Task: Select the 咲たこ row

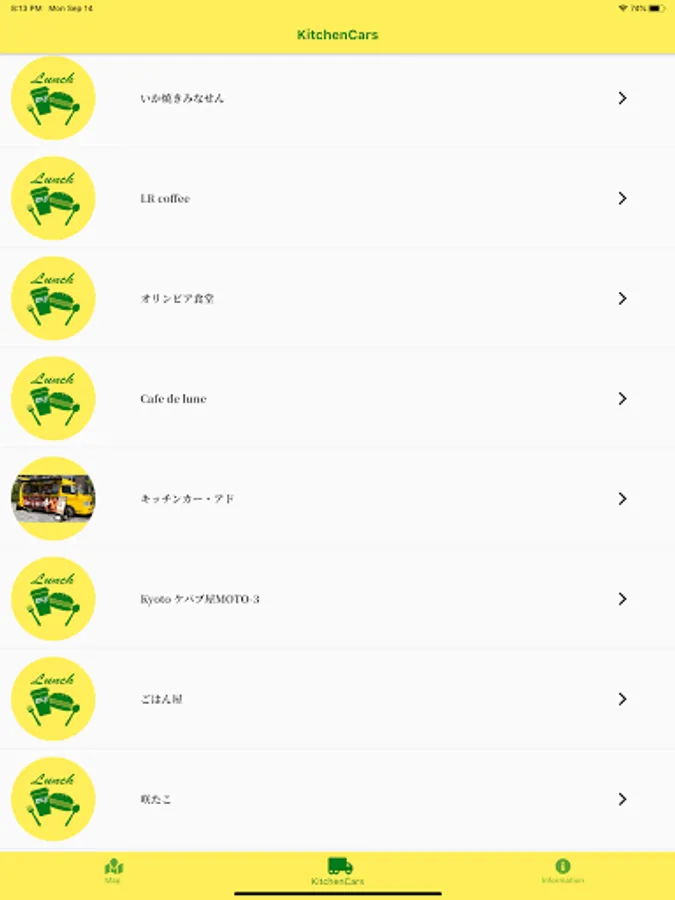Action: (x=337, y=798)
